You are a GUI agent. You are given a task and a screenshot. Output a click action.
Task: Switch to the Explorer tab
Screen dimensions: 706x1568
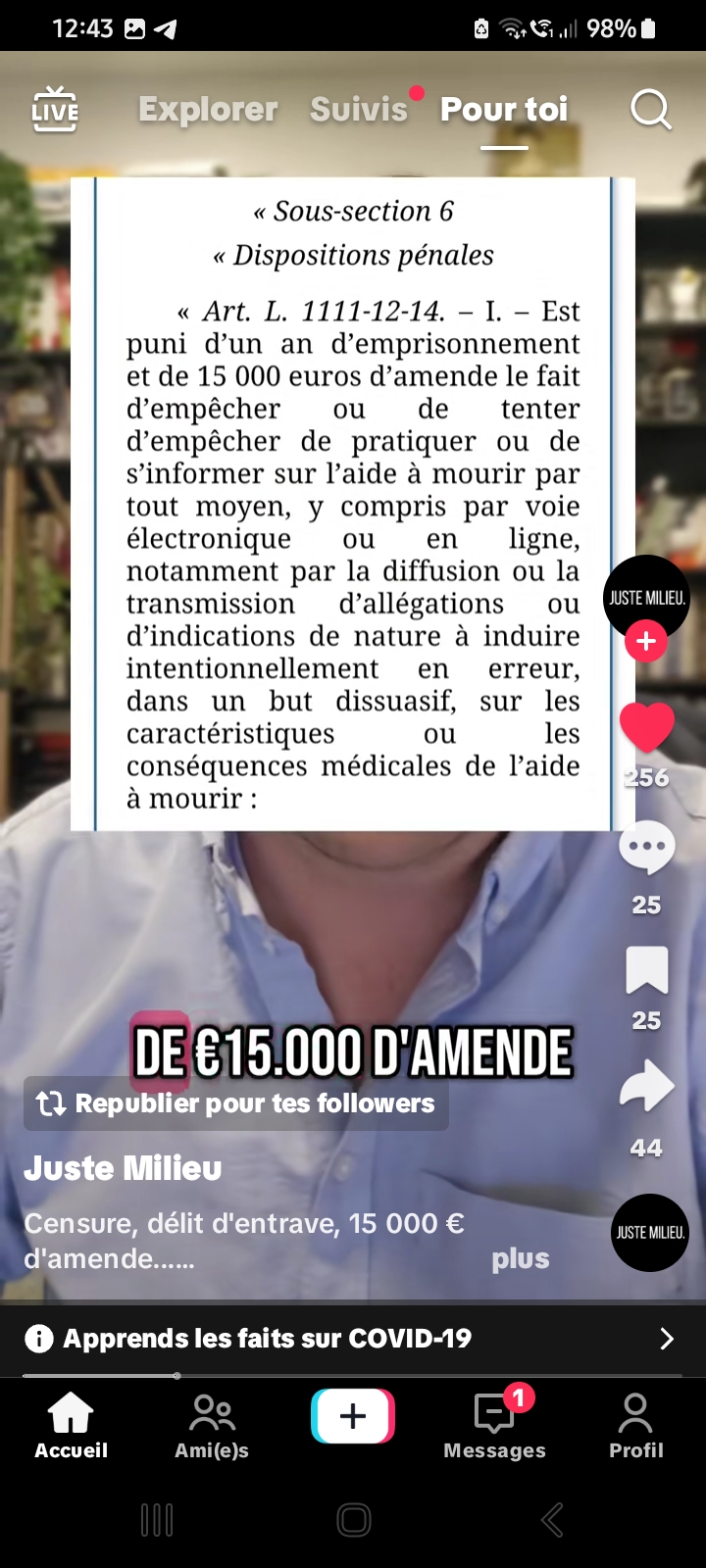208,109
